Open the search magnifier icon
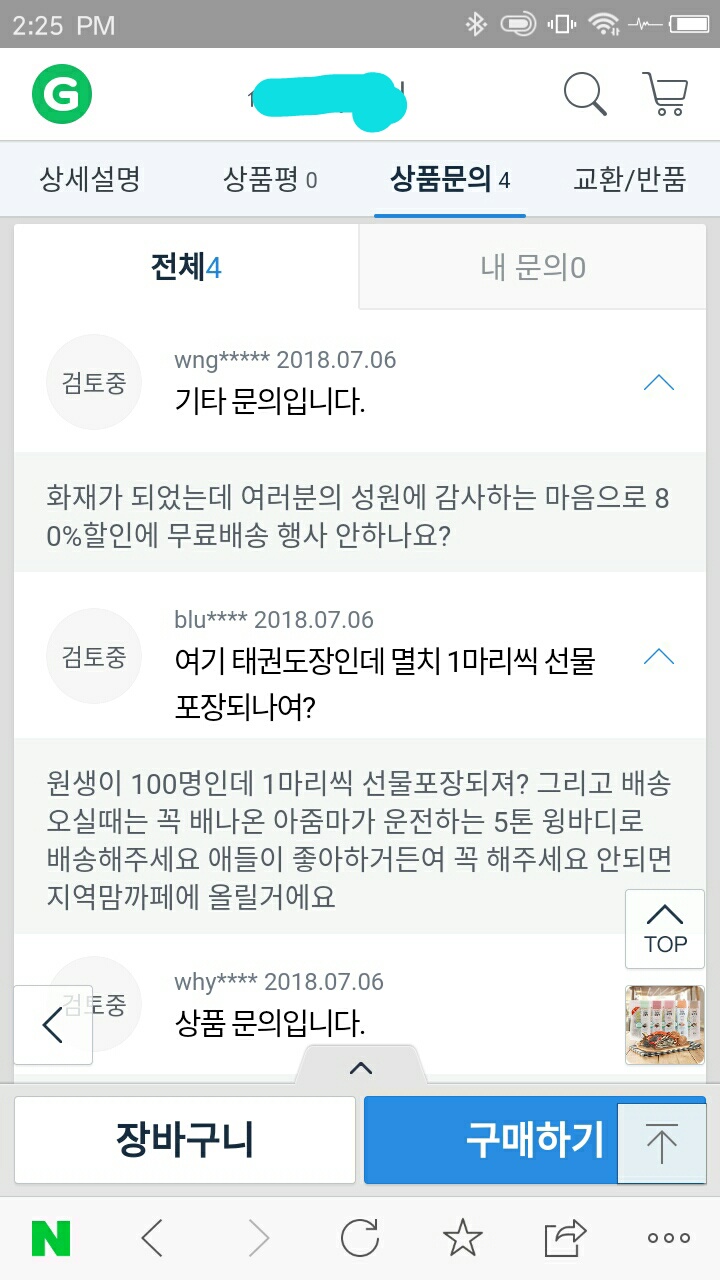 coord(585,95)
